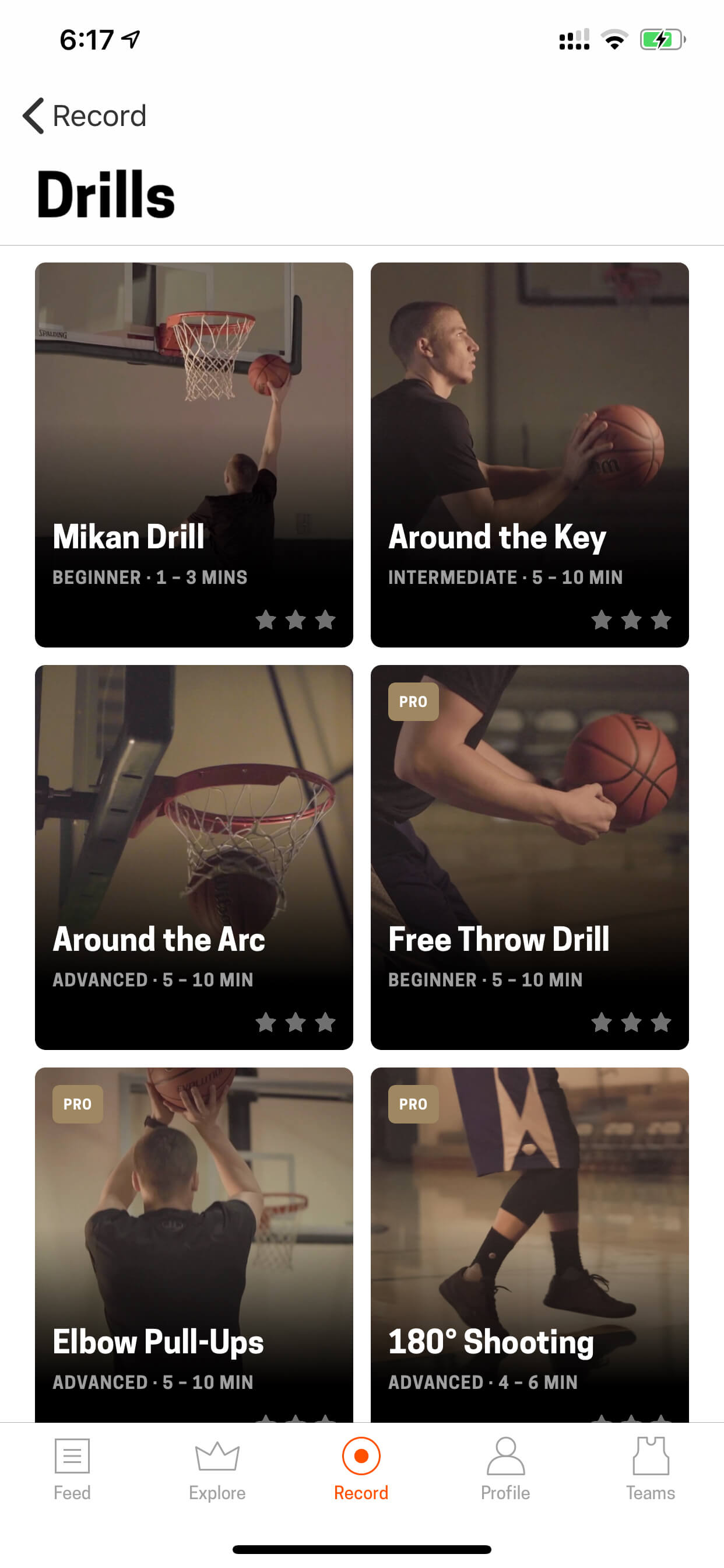Select the Elbow Pull-Ups drill
This screenshot has width=724, height=1568.
click(194, 1245)
